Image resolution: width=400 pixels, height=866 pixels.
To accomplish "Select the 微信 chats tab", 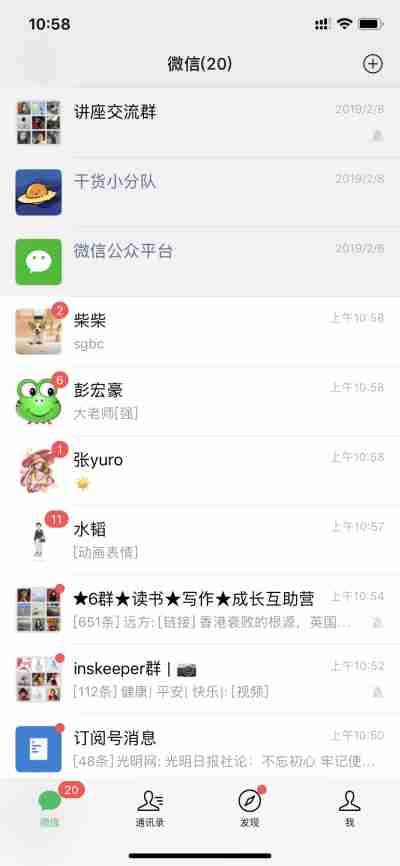I will [x=50, y=806].
